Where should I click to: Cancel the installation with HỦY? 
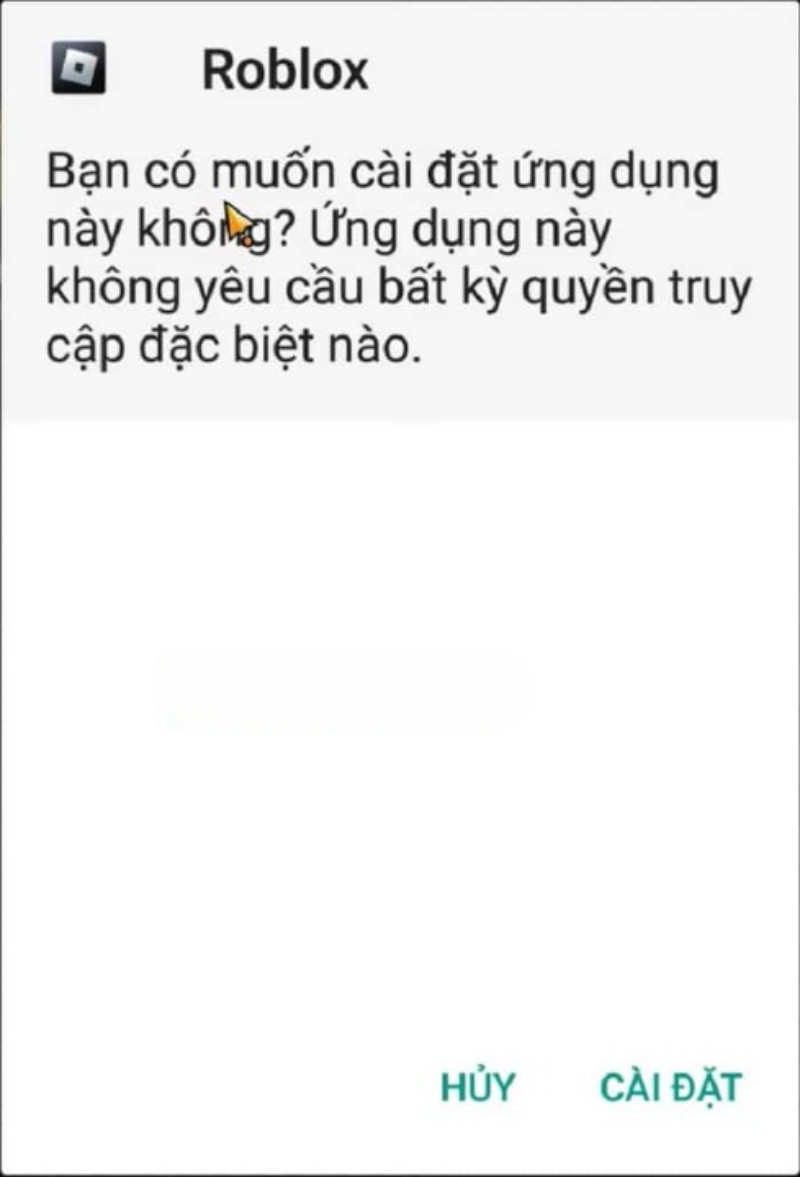[x=478, y=1087]
